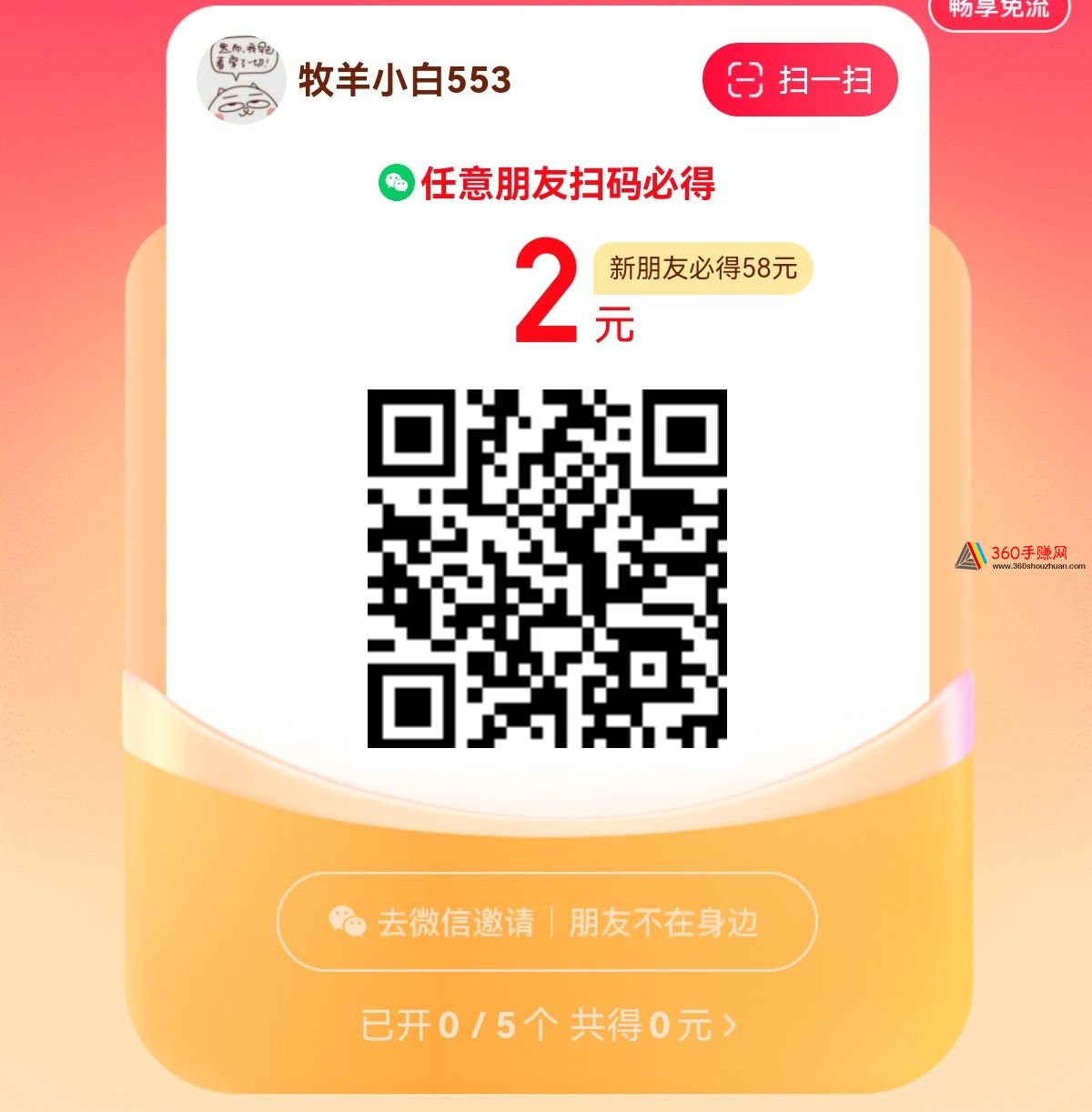Screen dimensions: 1092x1112
Task: Tap the 扫一扫 scan button
Action: 800,80
